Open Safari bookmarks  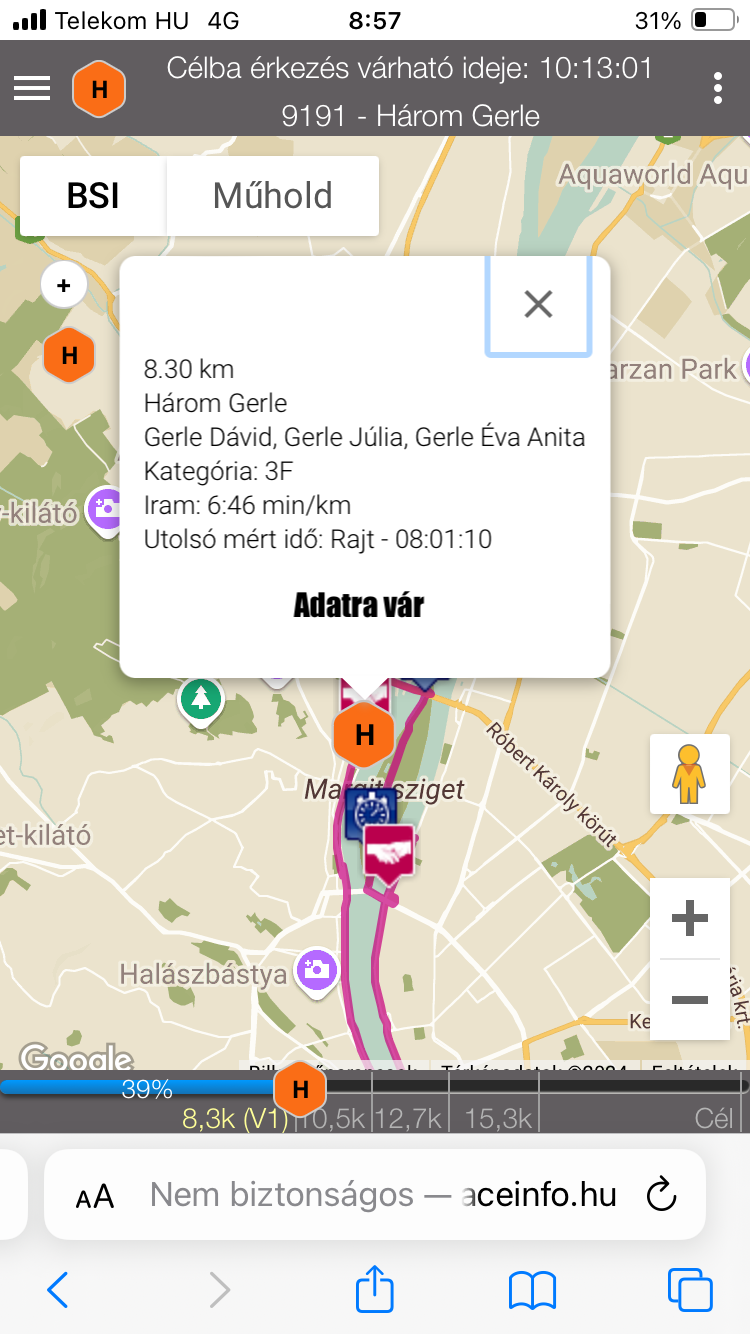tap(532, 1290)
